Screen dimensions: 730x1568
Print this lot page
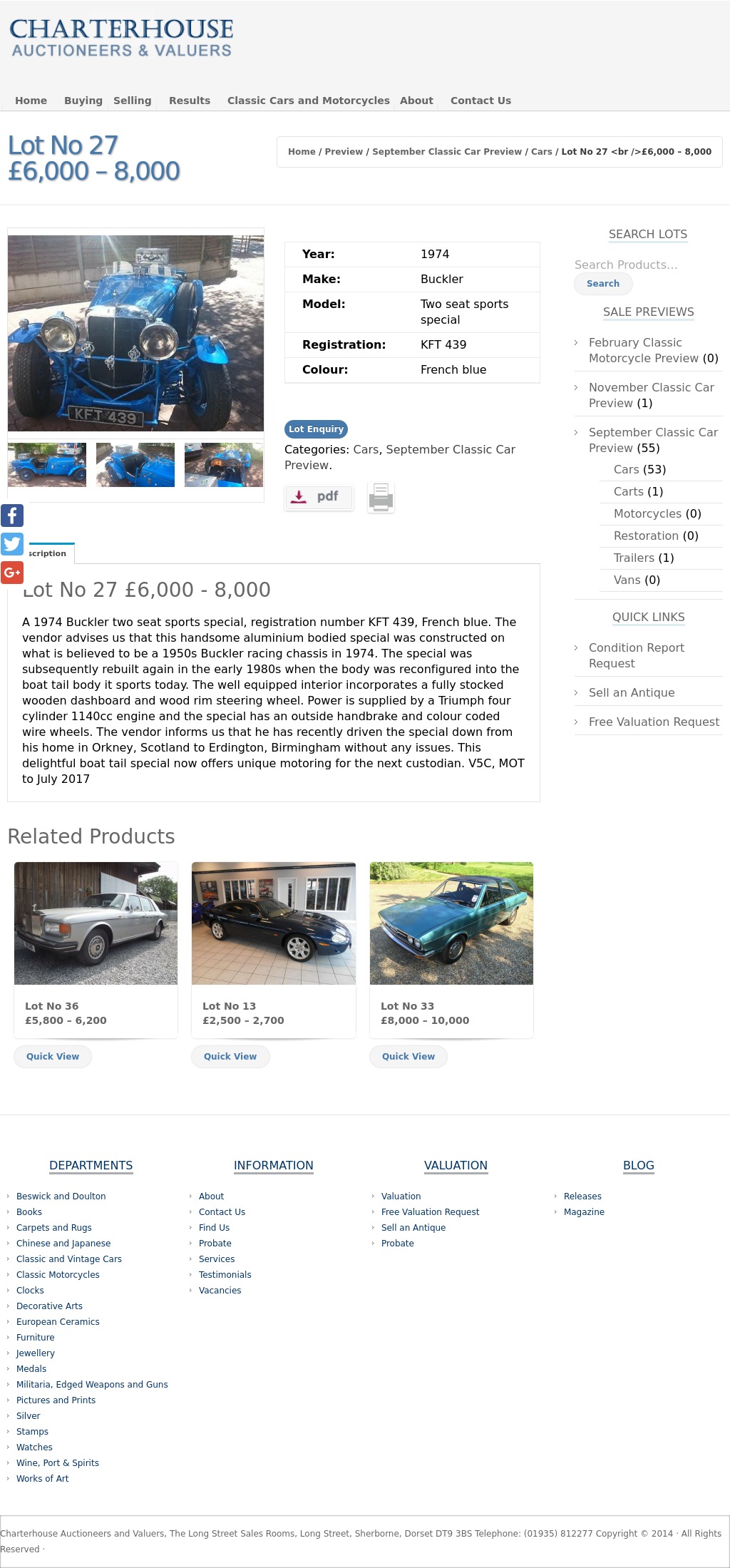point(381,497)
